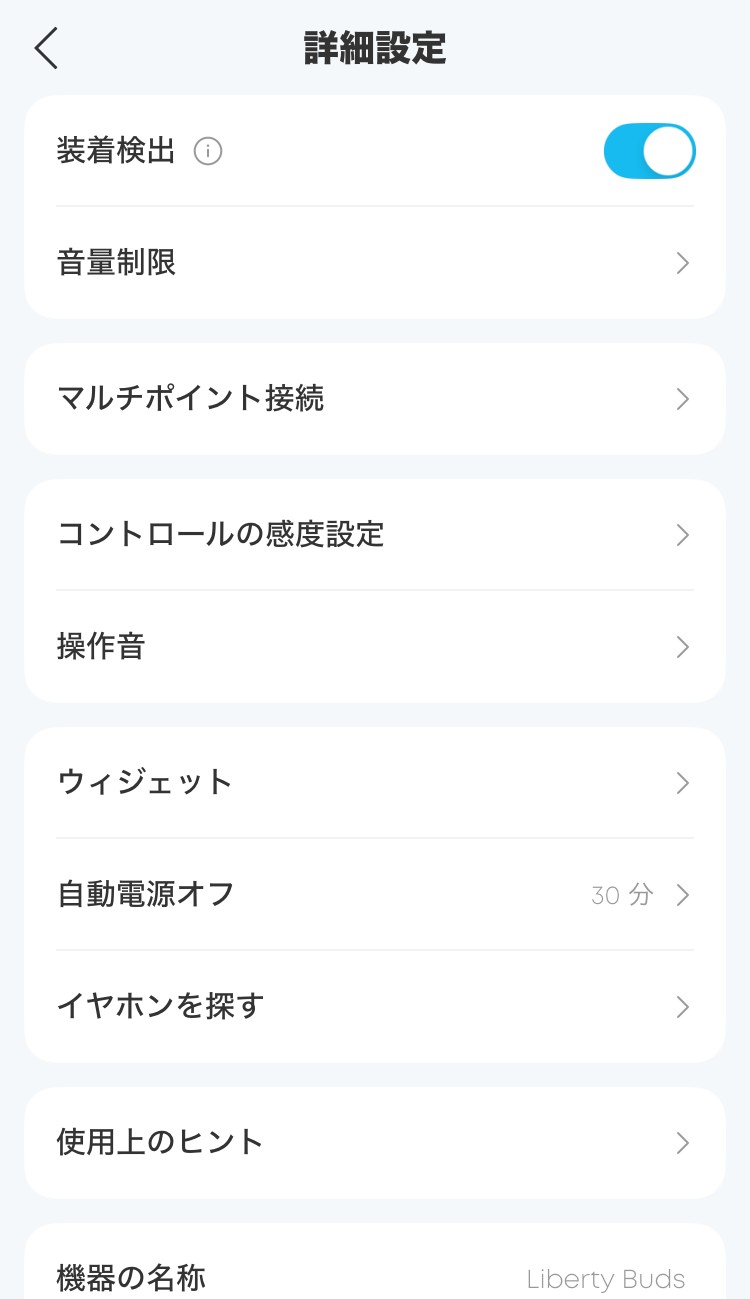Open イヤホンを探す to find earbuds
The image size is (750, 1299).
click(375, 1007)
